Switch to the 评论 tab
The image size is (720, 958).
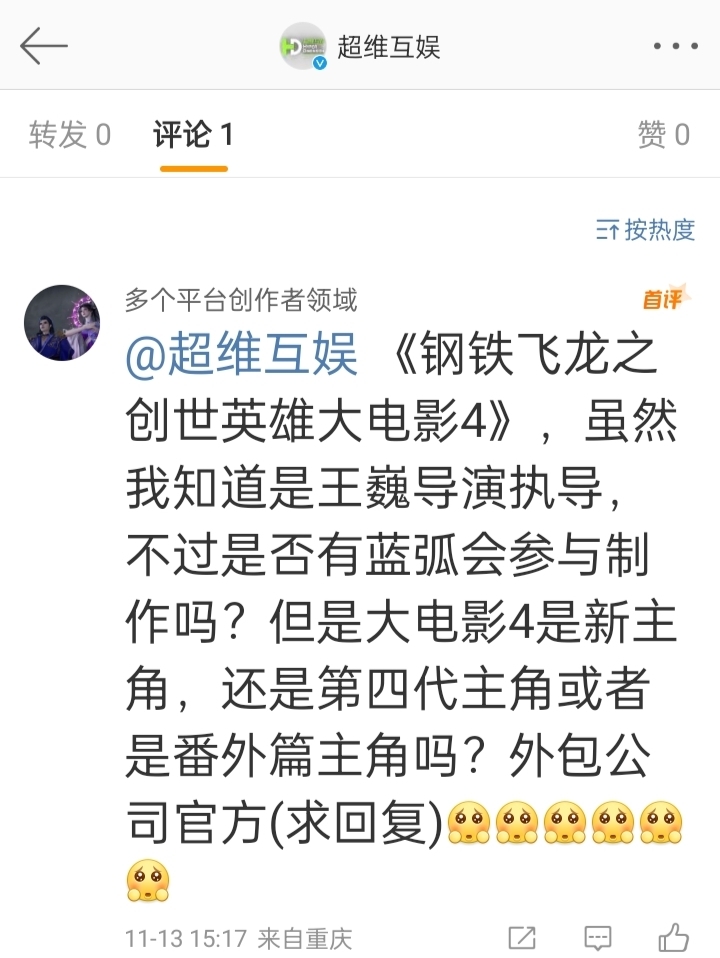point(193,135)
